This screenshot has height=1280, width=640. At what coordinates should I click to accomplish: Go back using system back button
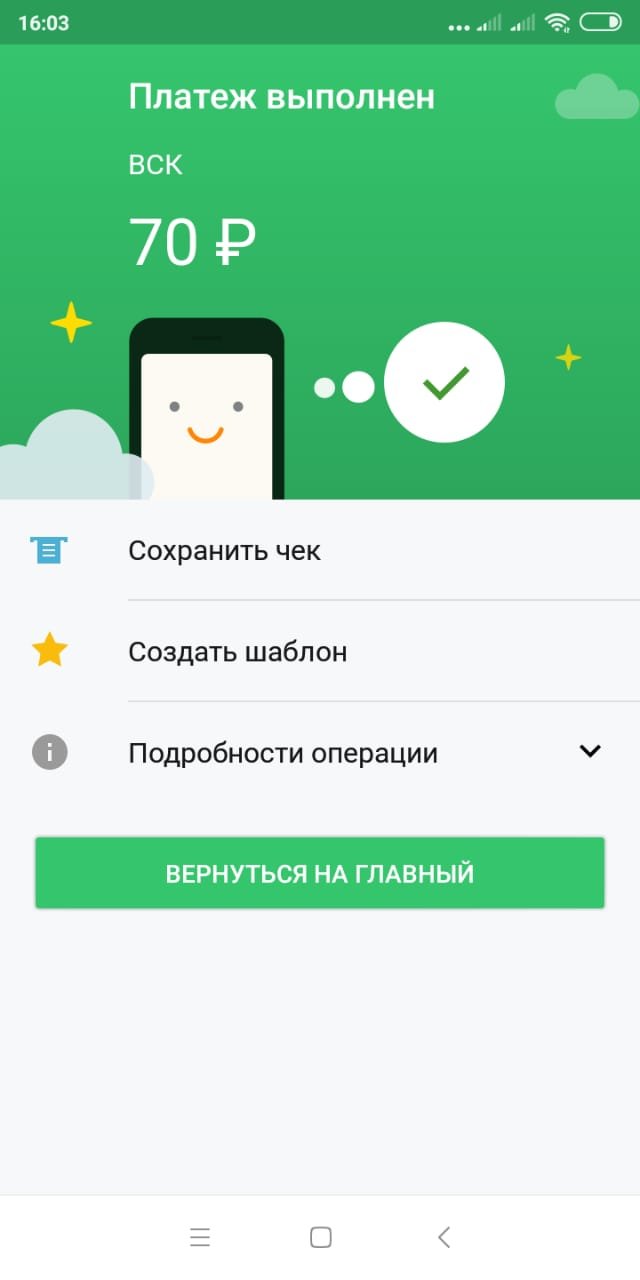point(444,1237)
